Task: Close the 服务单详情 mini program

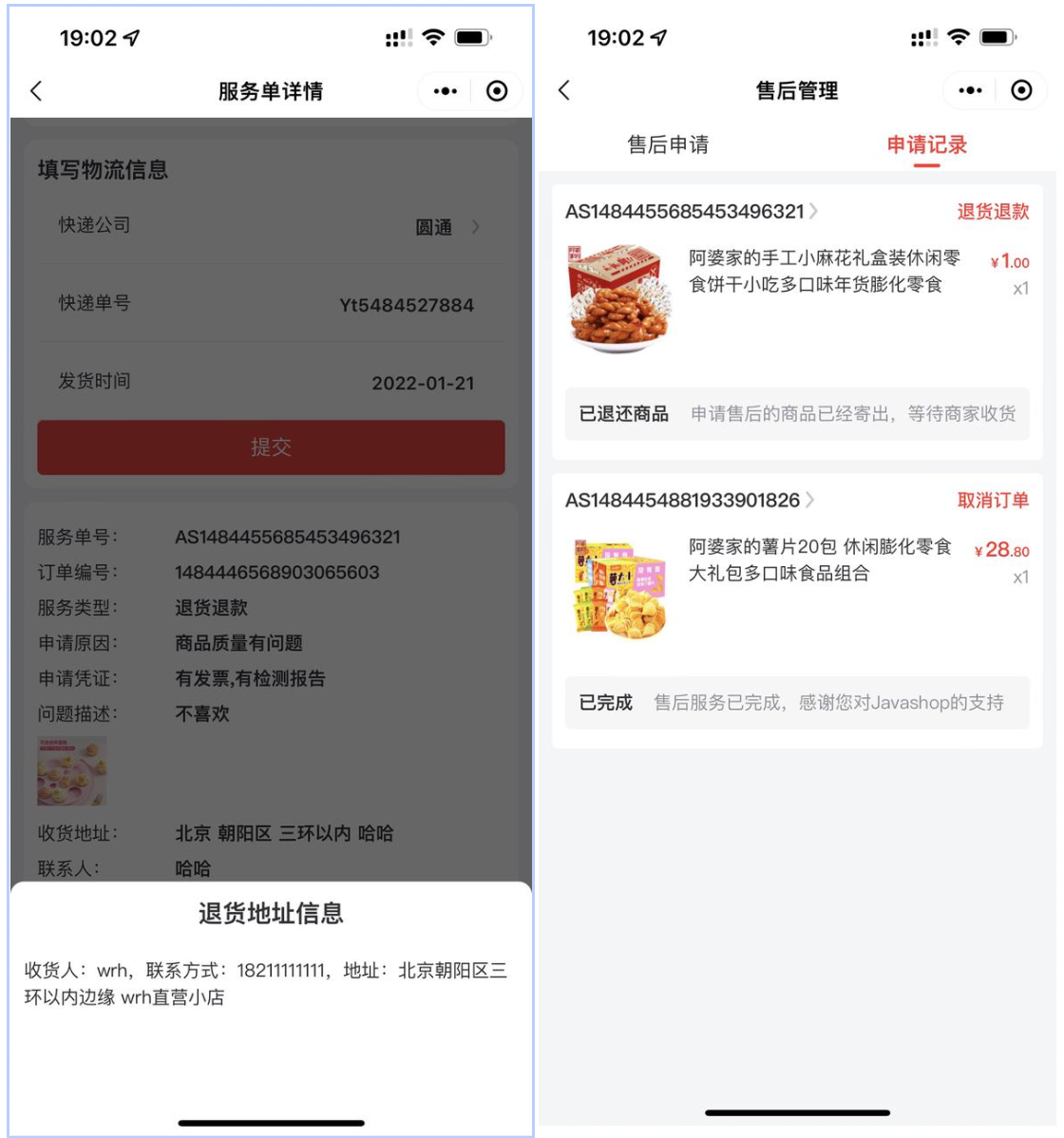Action: click(497, 91)
